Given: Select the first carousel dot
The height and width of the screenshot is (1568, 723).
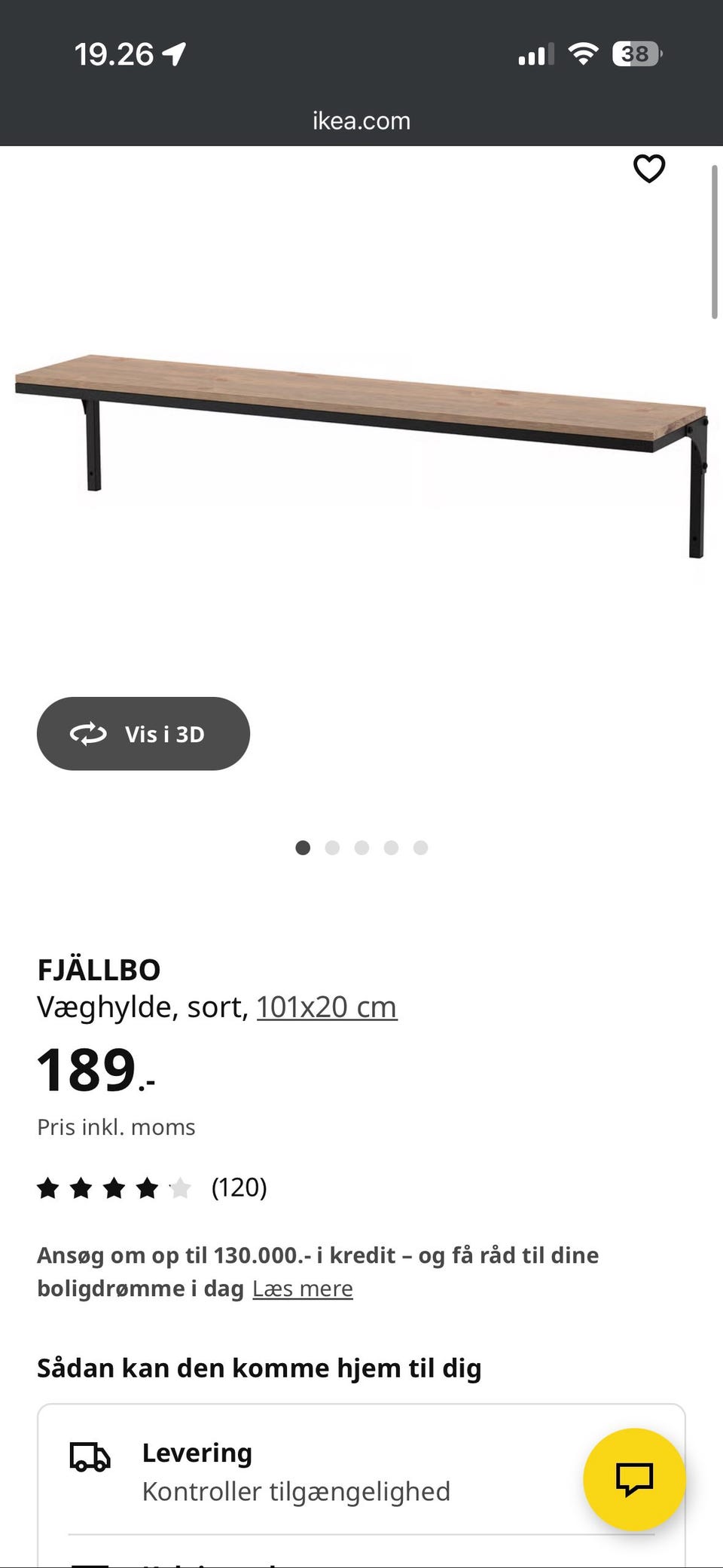Looking at the screenshot, I should (x=303, y=848).
